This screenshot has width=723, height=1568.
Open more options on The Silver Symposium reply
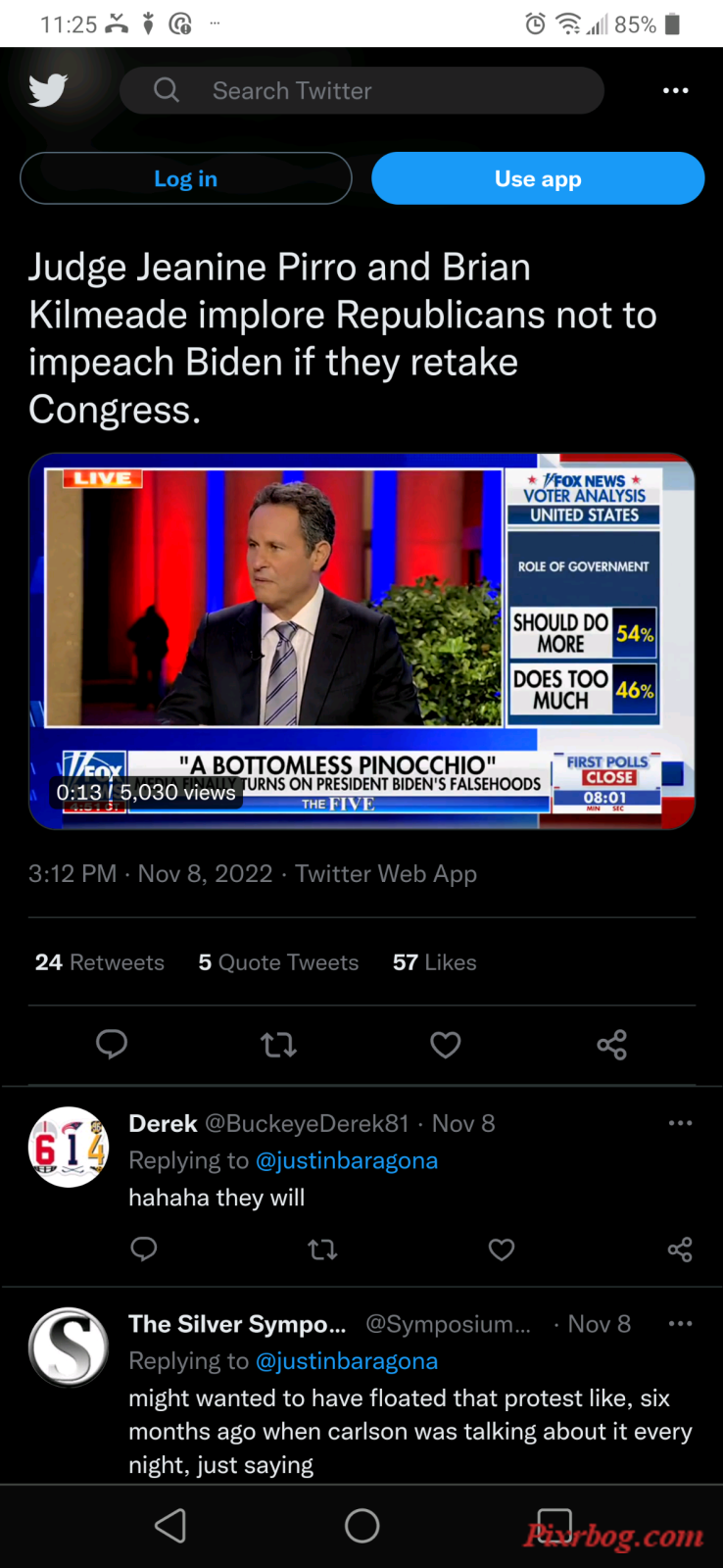[x=680, y=1324]
